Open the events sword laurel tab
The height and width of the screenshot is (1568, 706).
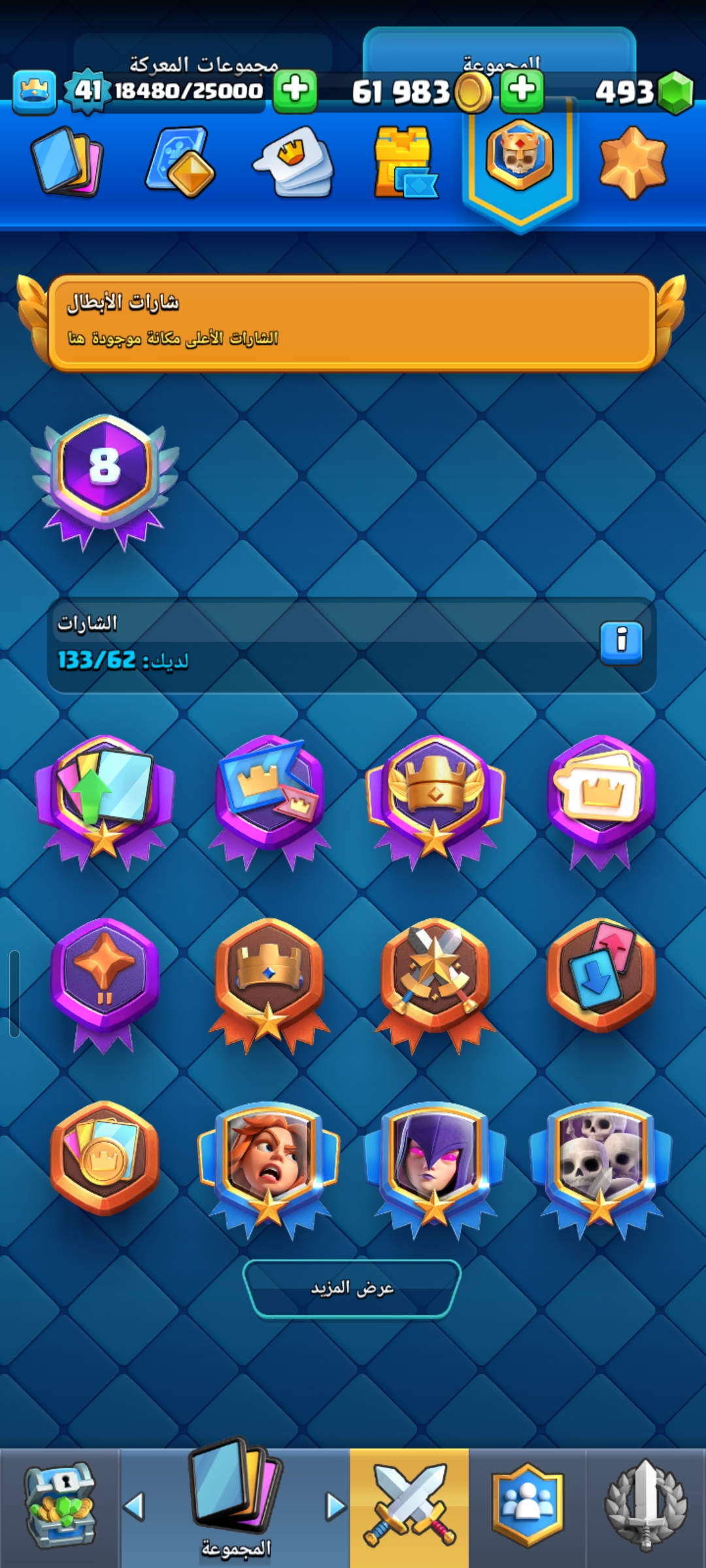tap(646, 1505)
